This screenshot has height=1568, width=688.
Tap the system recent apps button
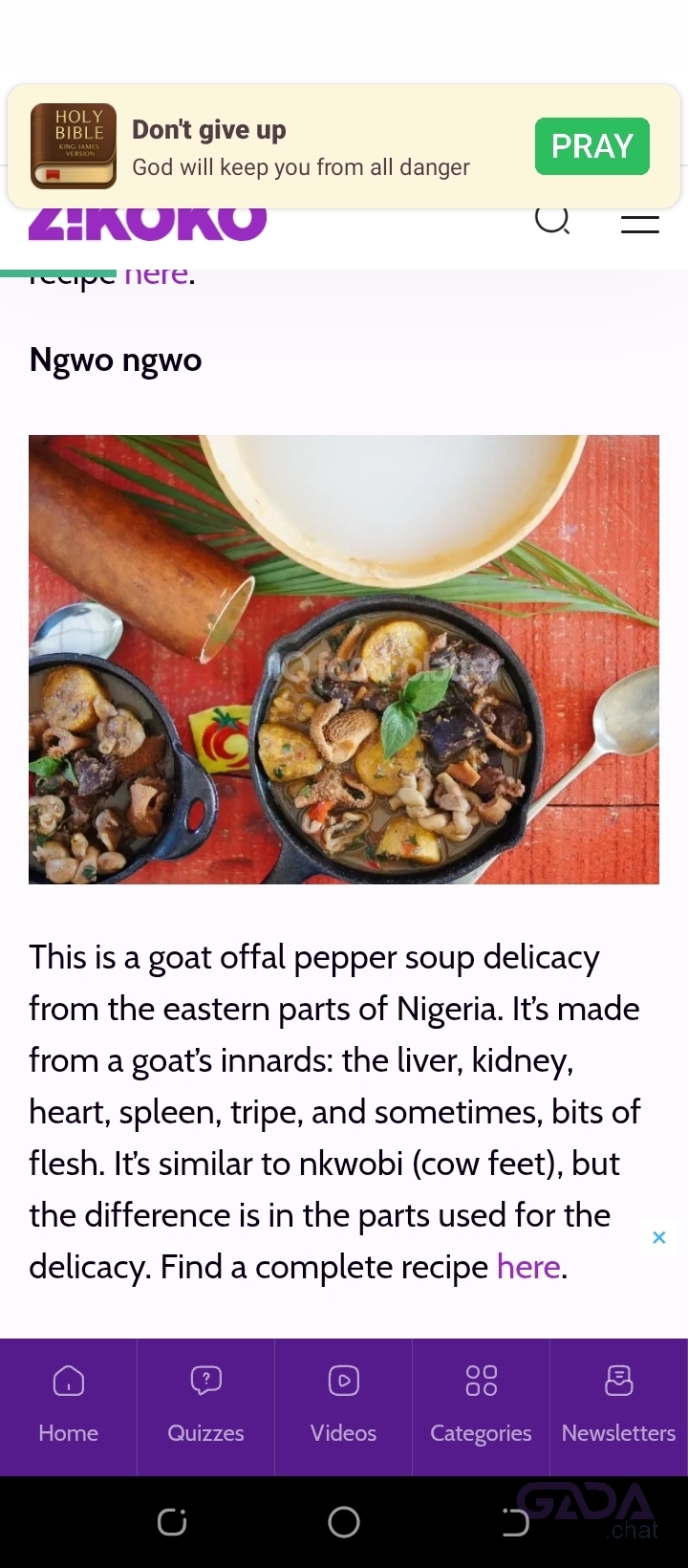(x=172, y=1521)
